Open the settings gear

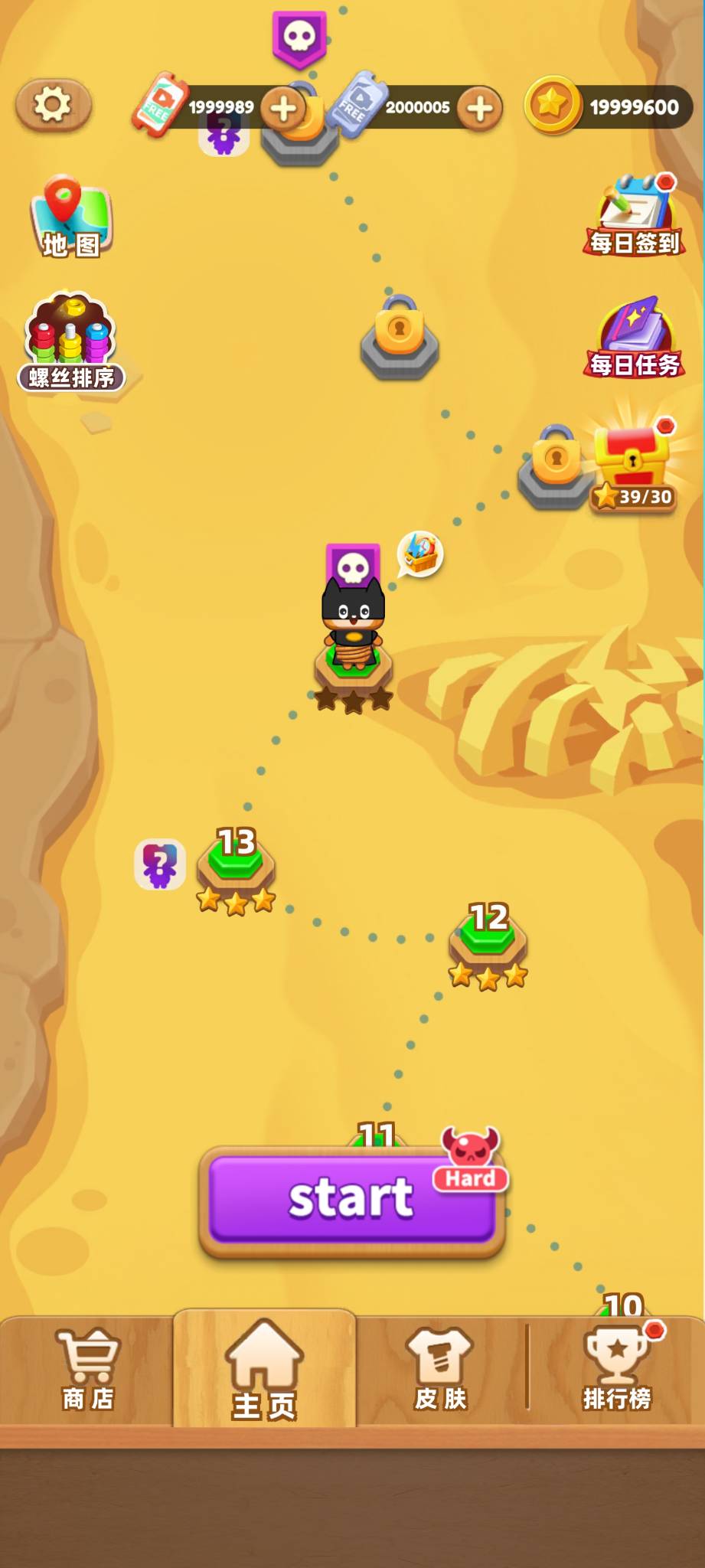click(x=53, y=105)
